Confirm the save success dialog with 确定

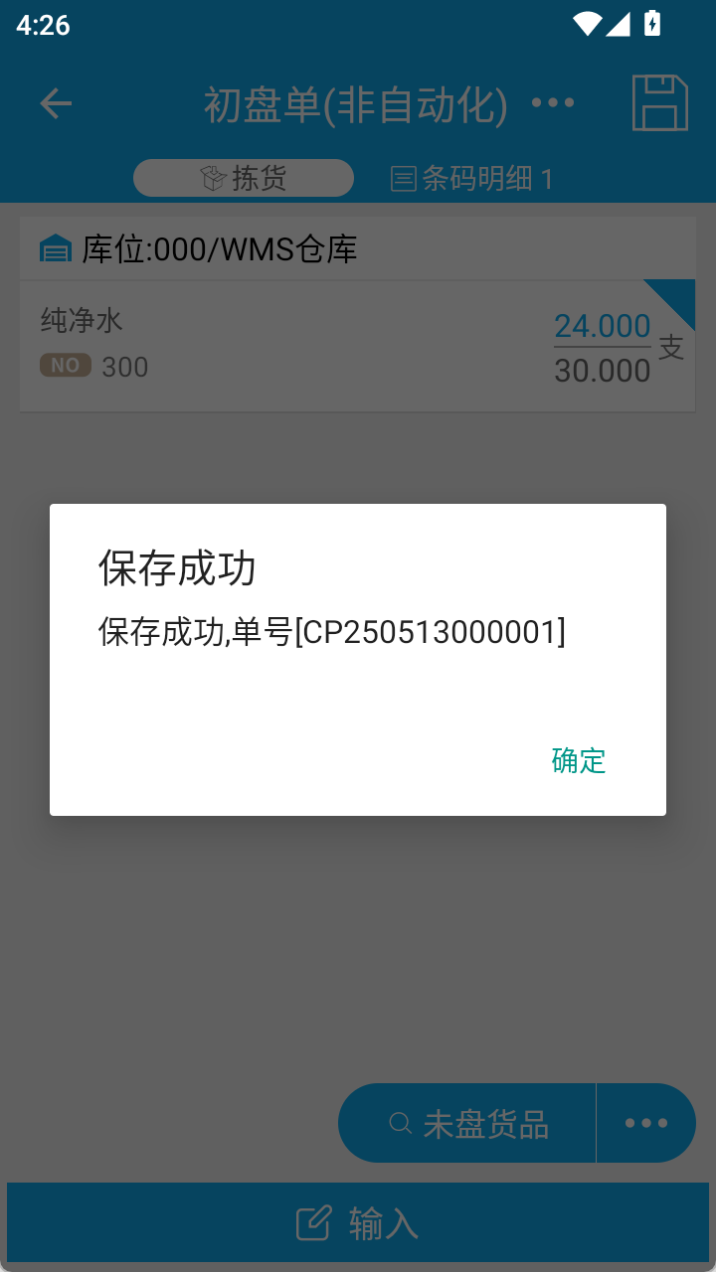578,760
